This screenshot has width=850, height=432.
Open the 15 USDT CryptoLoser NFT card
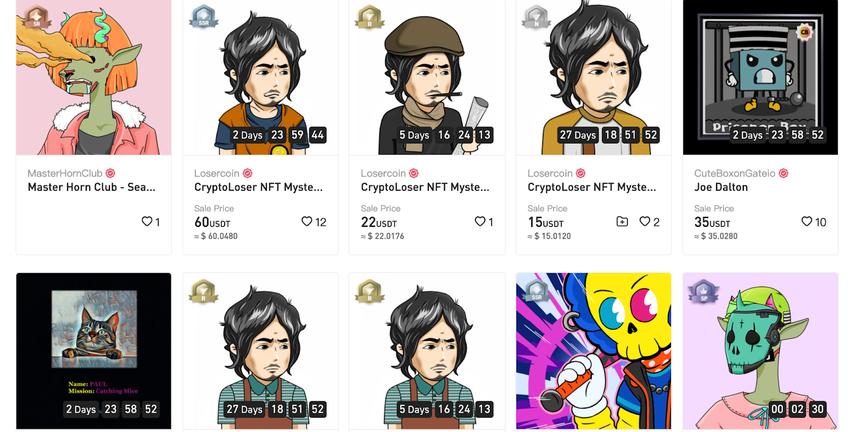593,77
